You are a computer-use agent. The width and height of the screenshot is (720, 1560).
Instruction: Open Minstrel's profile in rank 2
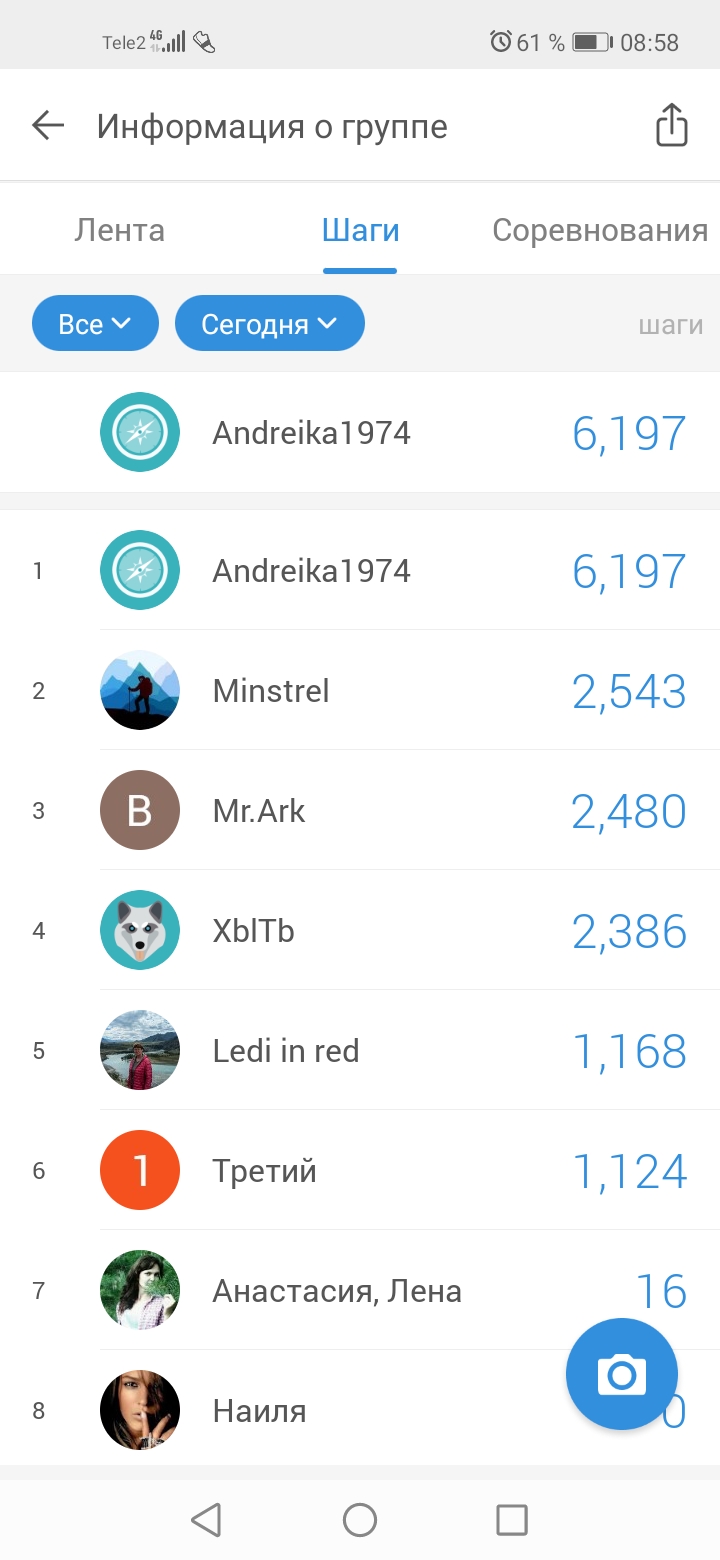(x=360, y=690)
